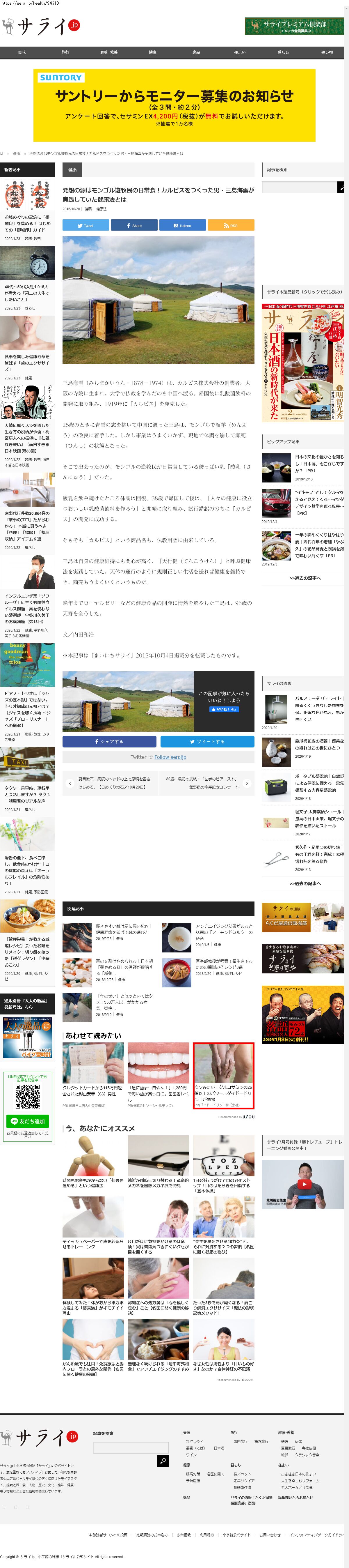Tap the ツイートする button
349x1568 pixels.
point(207,741)
